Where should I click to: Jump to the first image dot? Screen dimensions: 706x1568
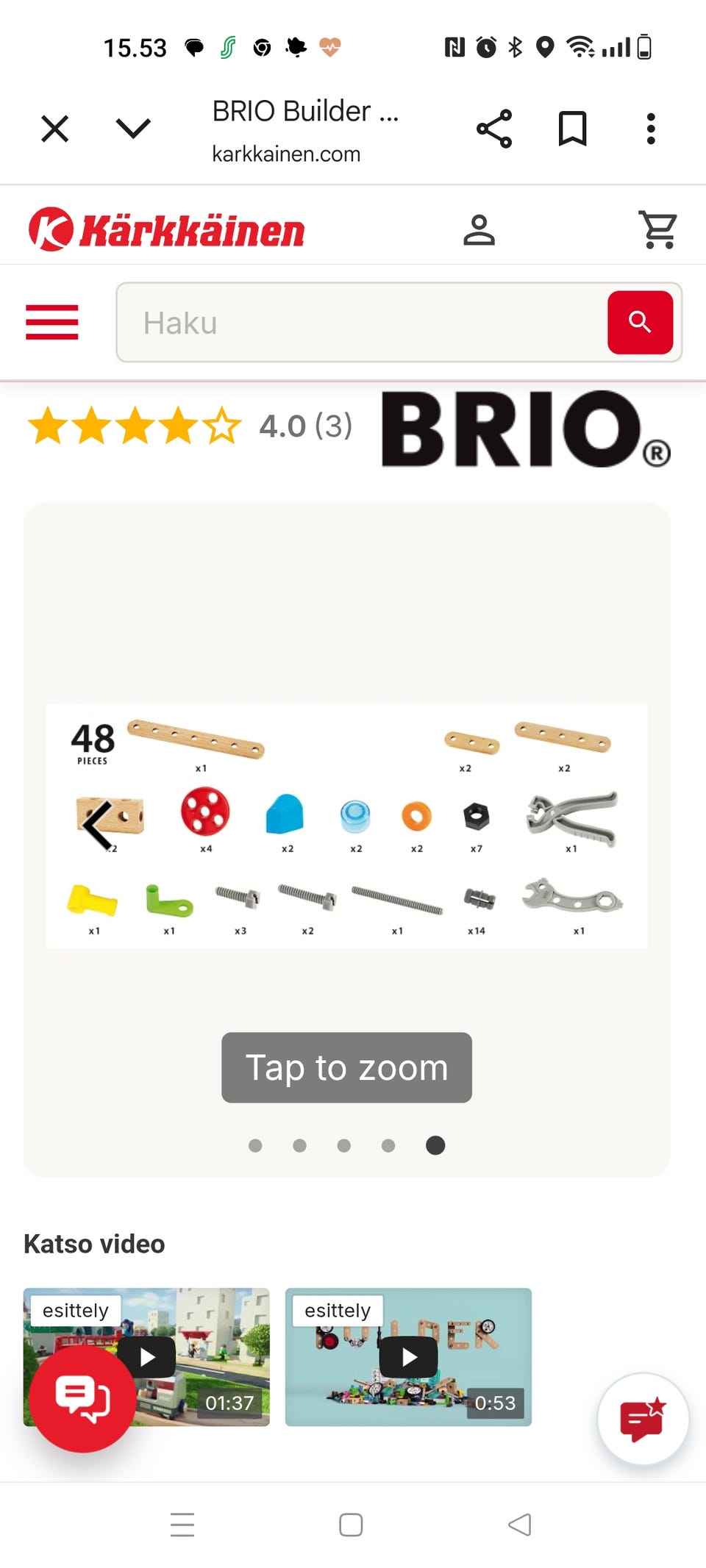pyautogui.click(x=255, y=1145)
